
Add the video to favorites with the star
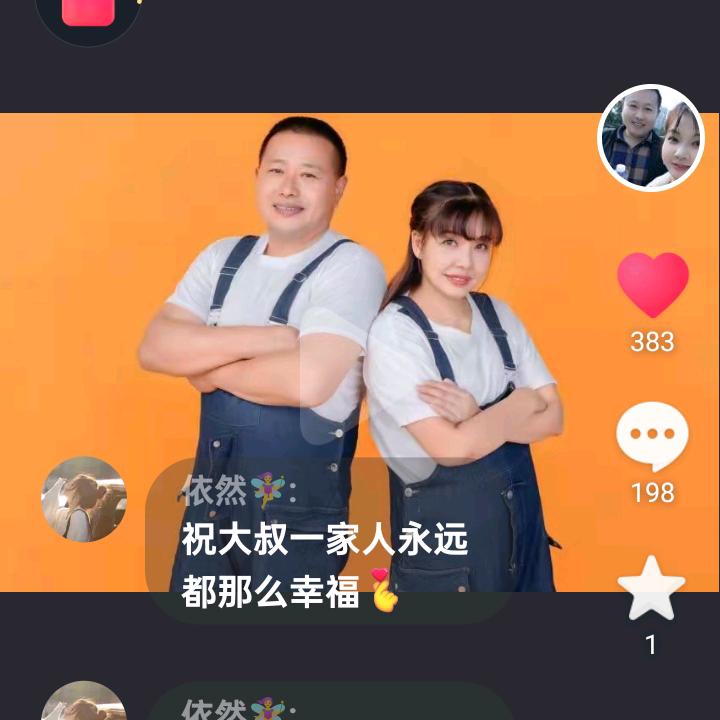click(652, 590)
